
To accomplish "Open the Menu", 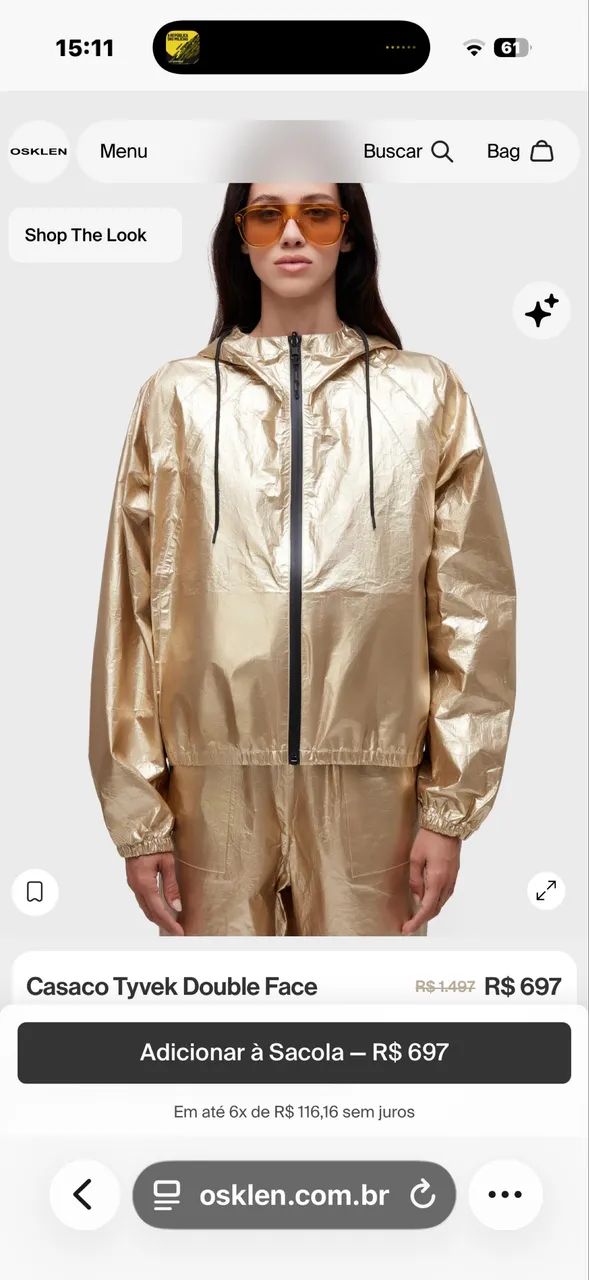I will coord(124,151).
